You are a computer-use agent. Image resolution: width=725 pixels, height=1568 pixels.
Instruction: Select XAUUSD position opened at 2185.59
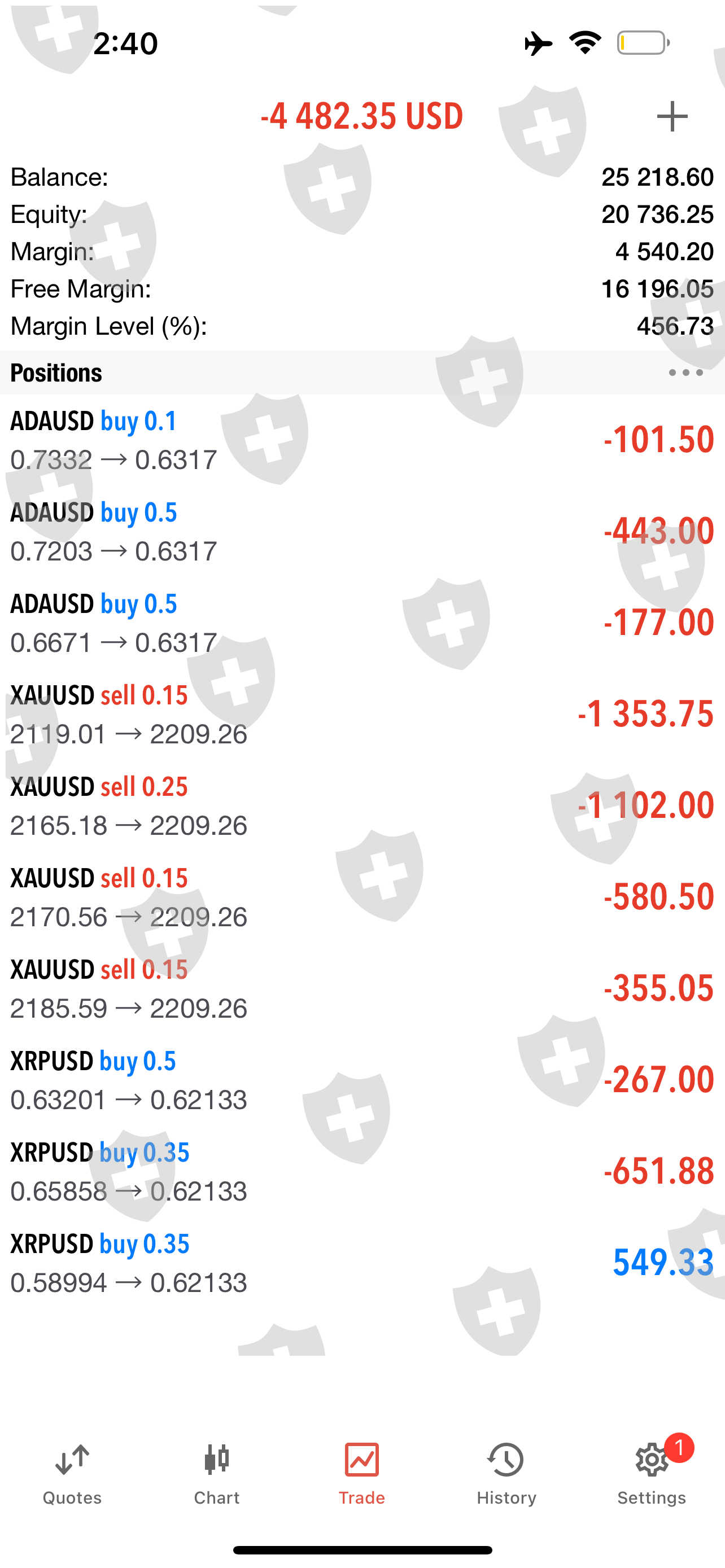(362, 988)
